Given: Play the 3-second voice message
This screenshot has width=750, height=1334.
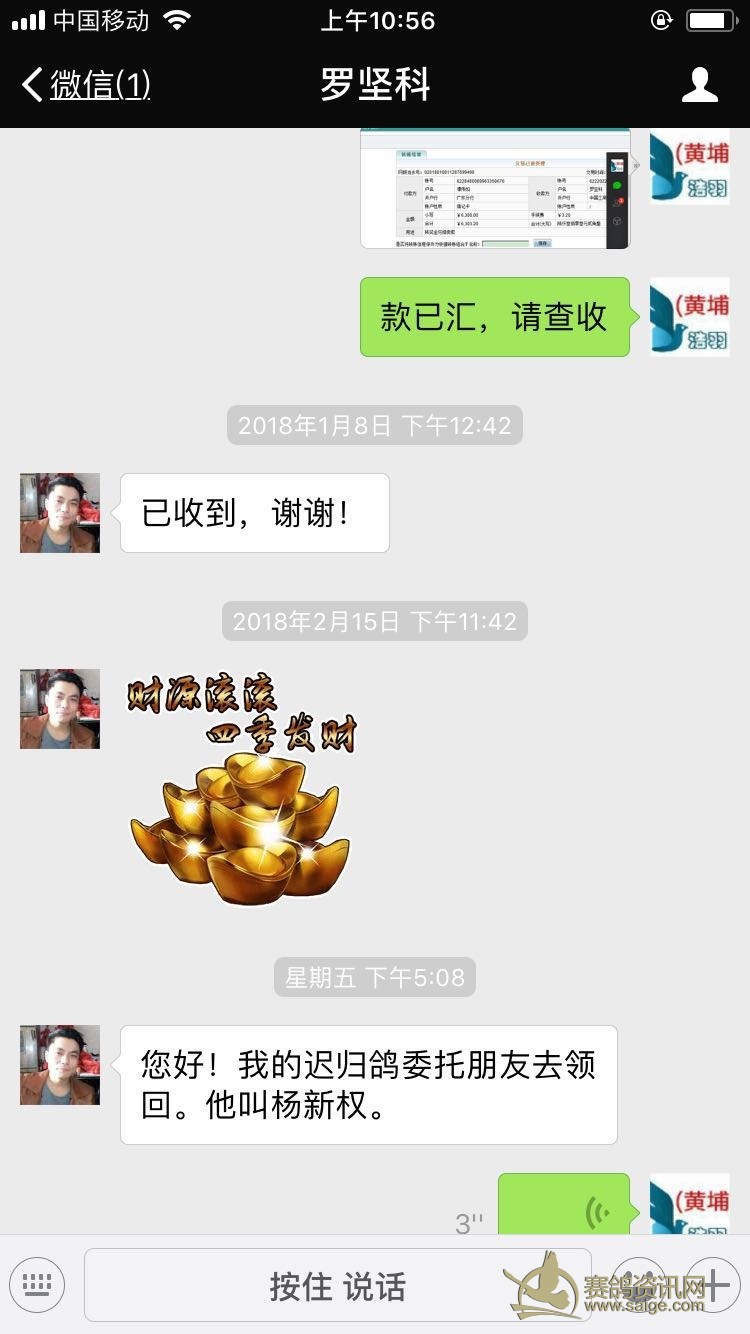Looking at the screenshot, I should click(564, 1205).
